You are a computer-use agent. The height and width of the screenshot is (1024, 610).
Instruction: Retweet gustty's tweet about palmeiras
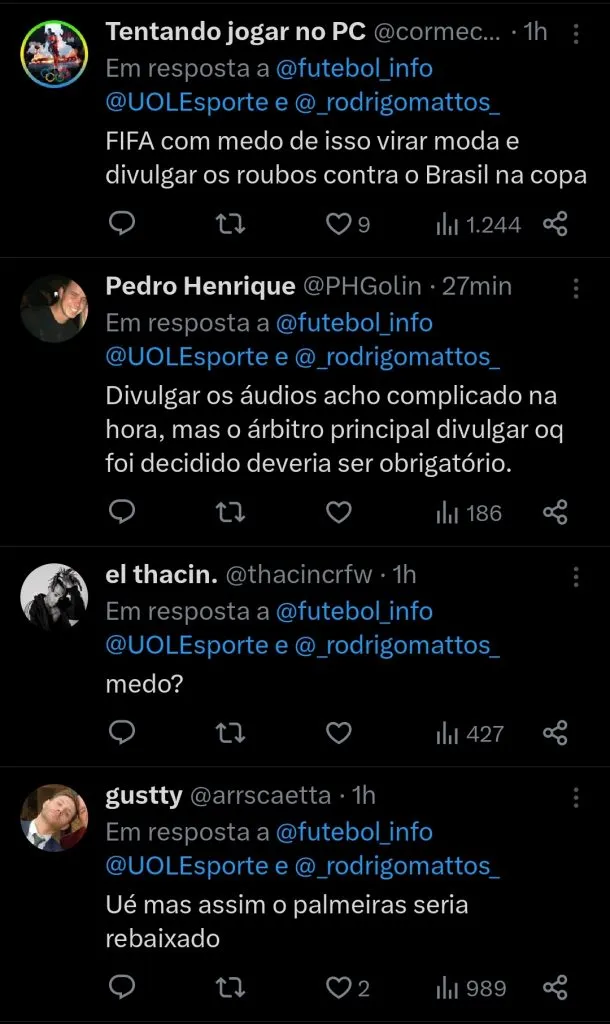pyautogui.click(x=230, y=988)
